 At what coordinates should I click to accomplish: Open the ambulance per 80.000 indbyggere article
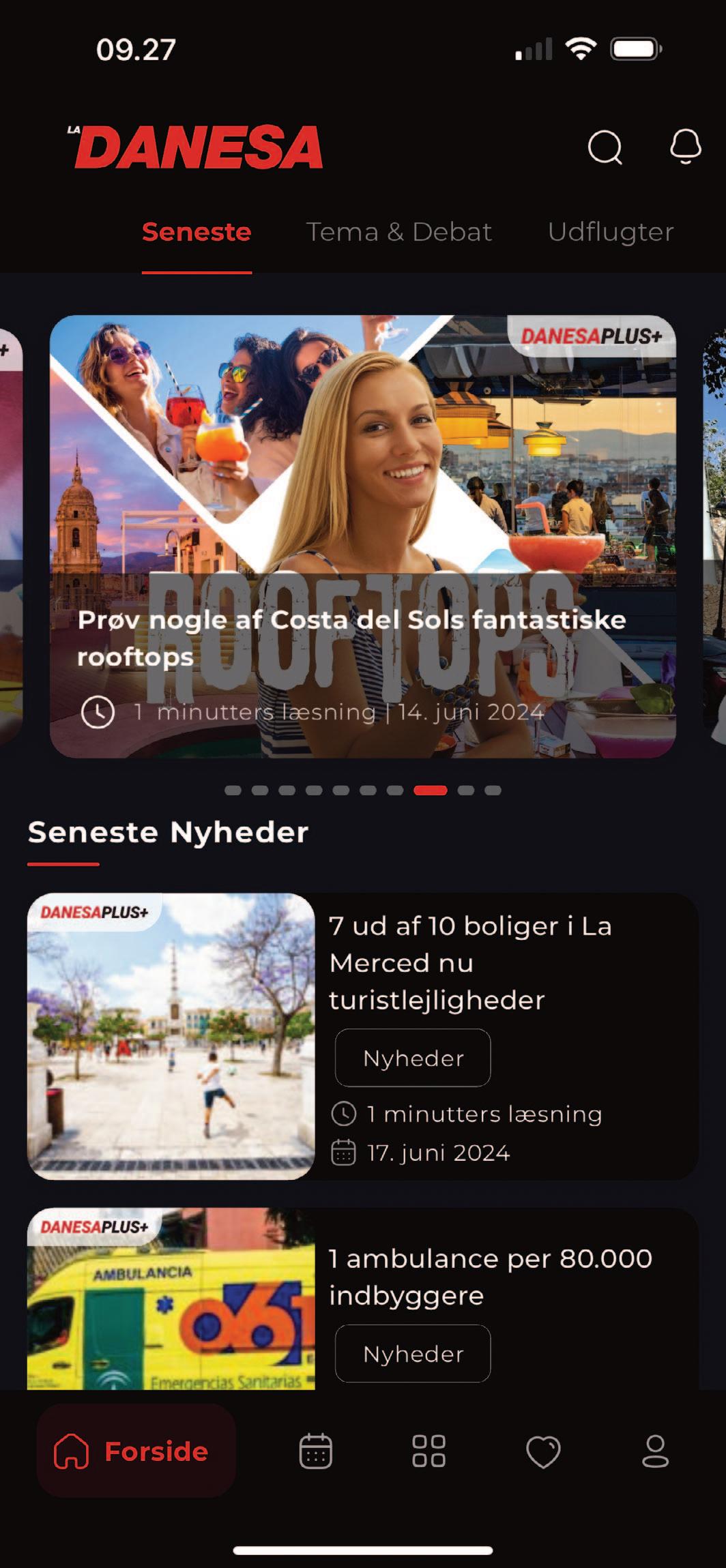pyautogui.click(x=490, y=1277)
